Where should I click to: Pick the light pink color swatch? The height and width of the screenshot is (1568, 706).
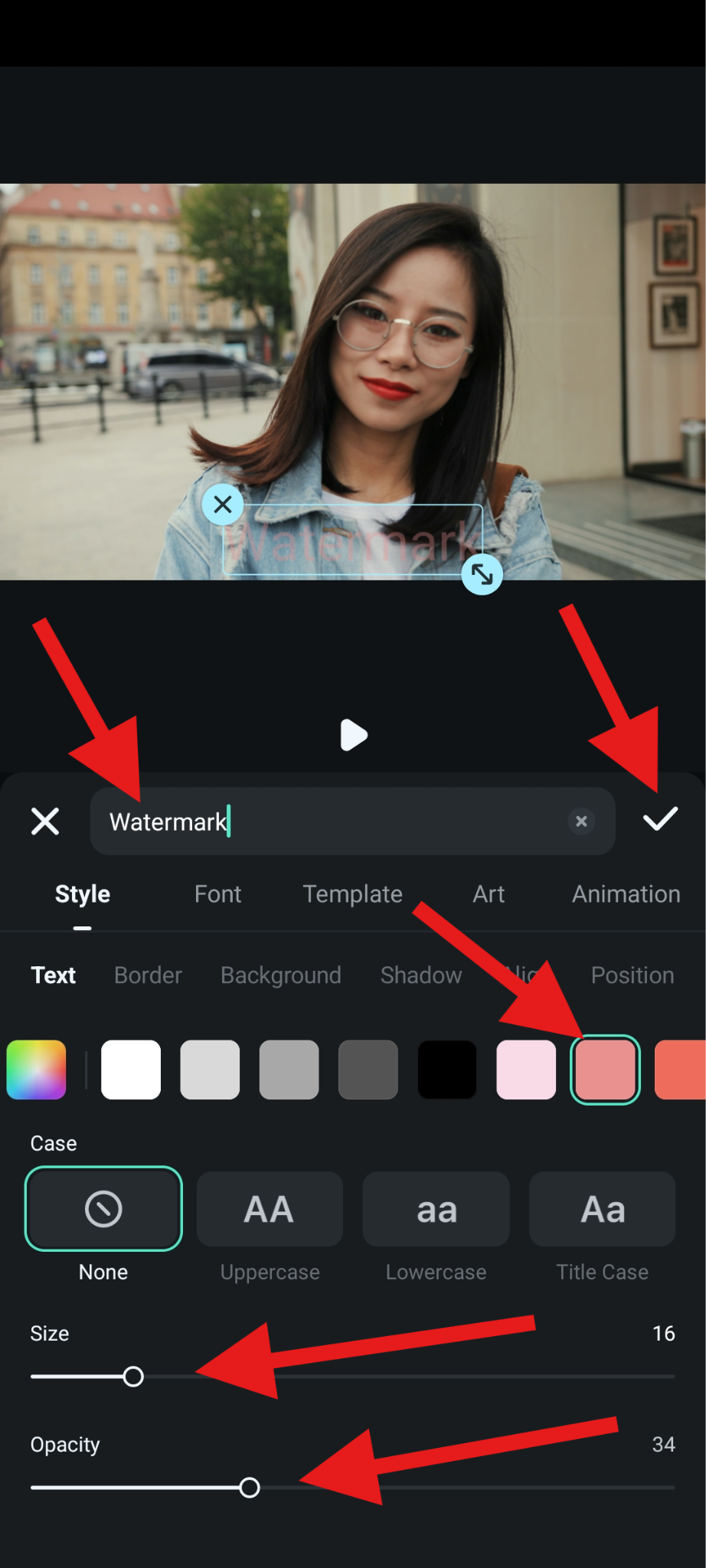tap(526, 1070)
